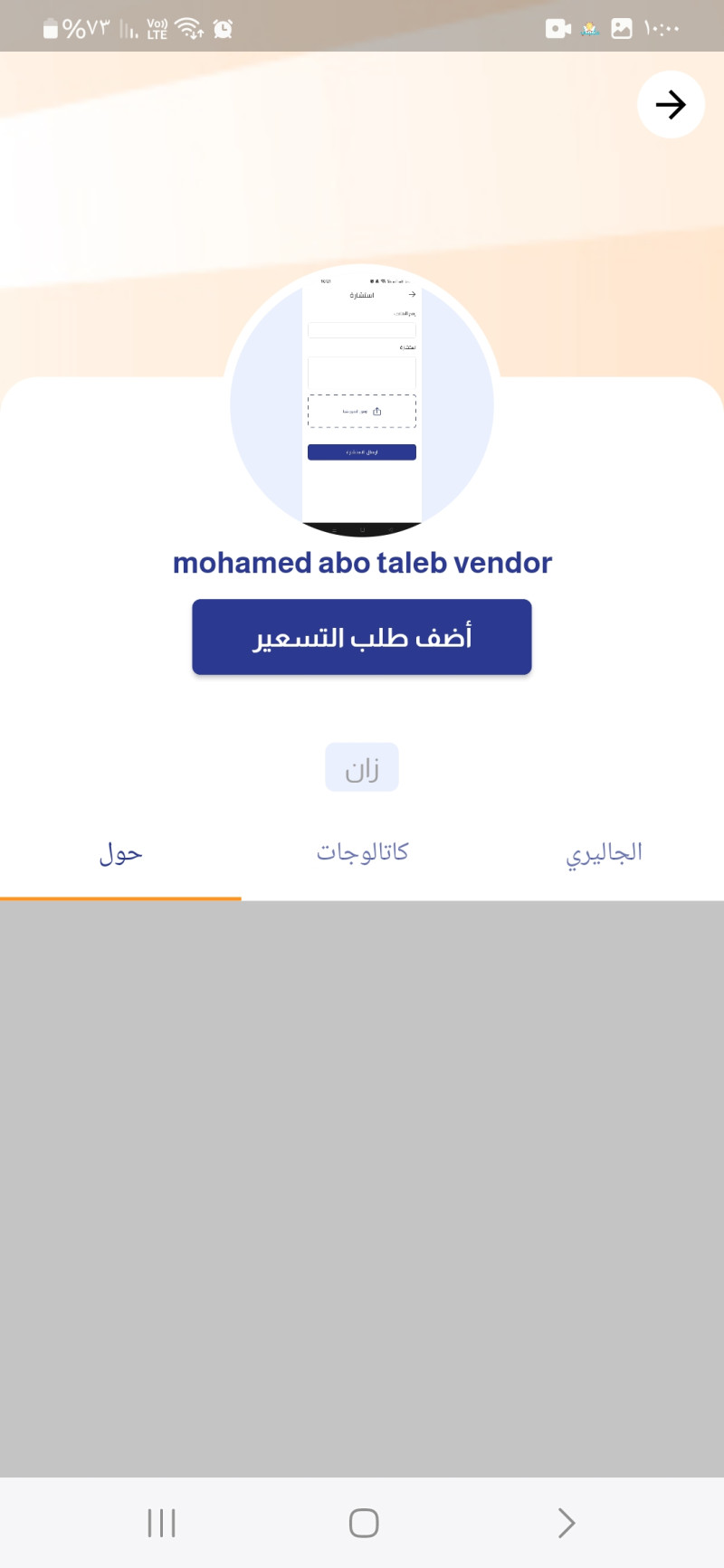Switch to the الجاليري tab
The width and height of the screenshot is (724, 1568).
pyautogui.click(x=604, y=852)
